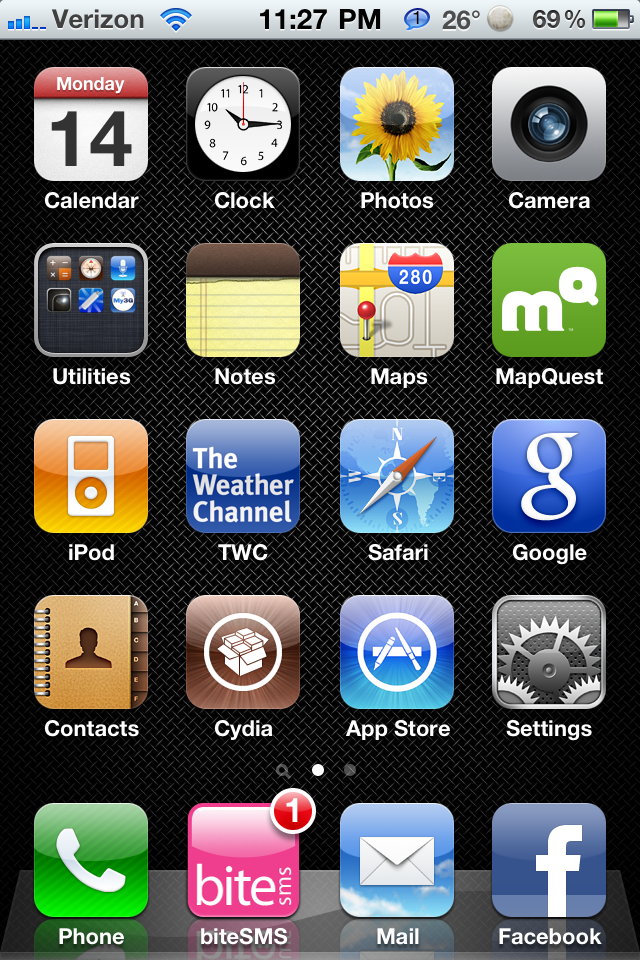Viewport: 640px width, 960px height.
Task: Open the Utilities folder
Action: pos(91,300)
